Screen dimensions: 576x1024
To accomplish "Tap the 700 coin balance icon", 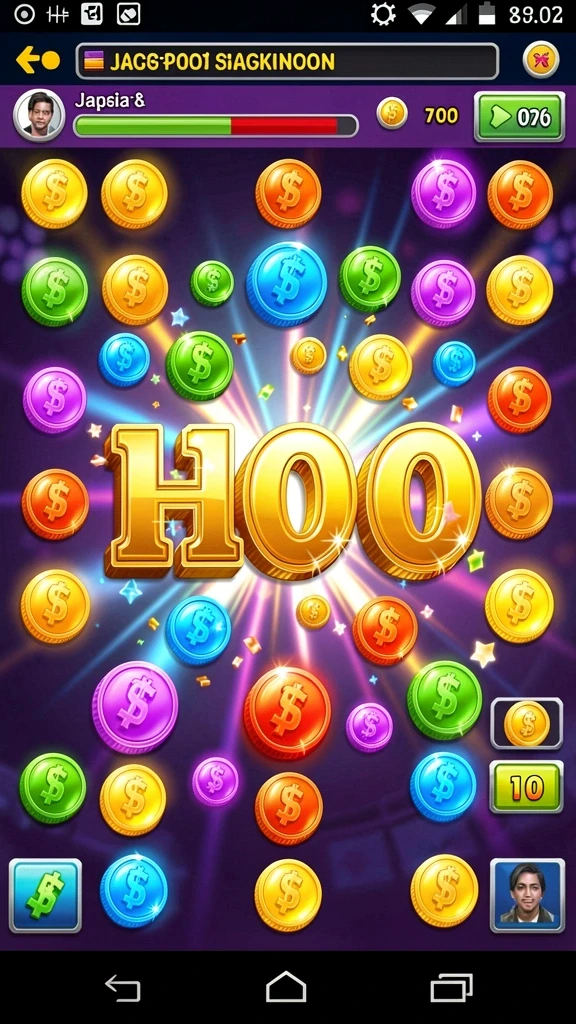I will tap(392, 114).
